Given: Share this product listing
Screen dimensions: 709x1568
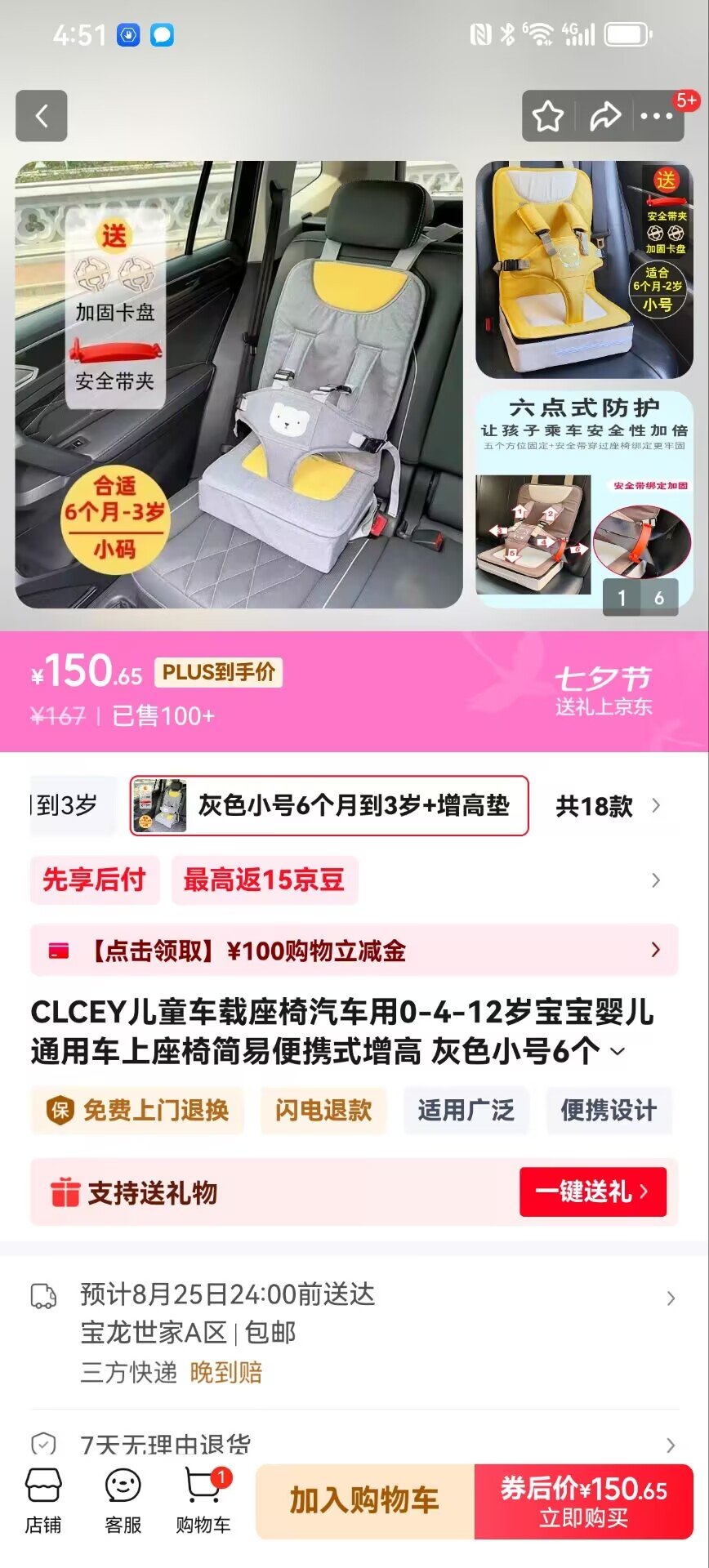Looking at the screenshot, I should click(x=604, y=117).
